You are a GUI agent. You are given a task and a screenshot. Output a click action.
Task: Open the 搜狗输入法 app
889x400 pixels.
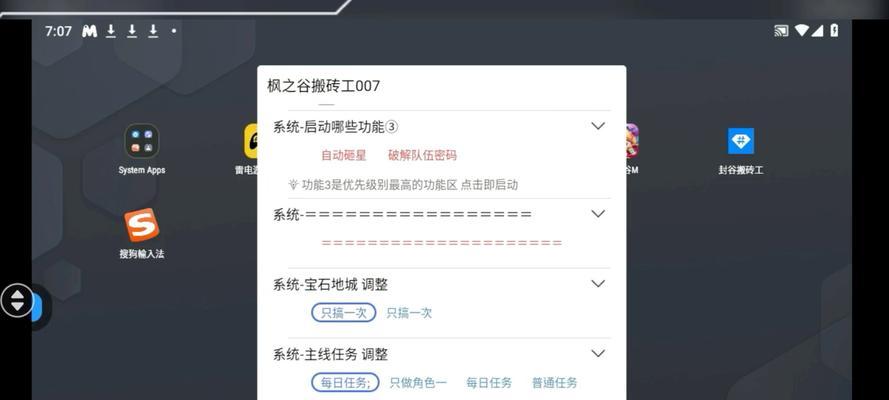coord(142,226)
